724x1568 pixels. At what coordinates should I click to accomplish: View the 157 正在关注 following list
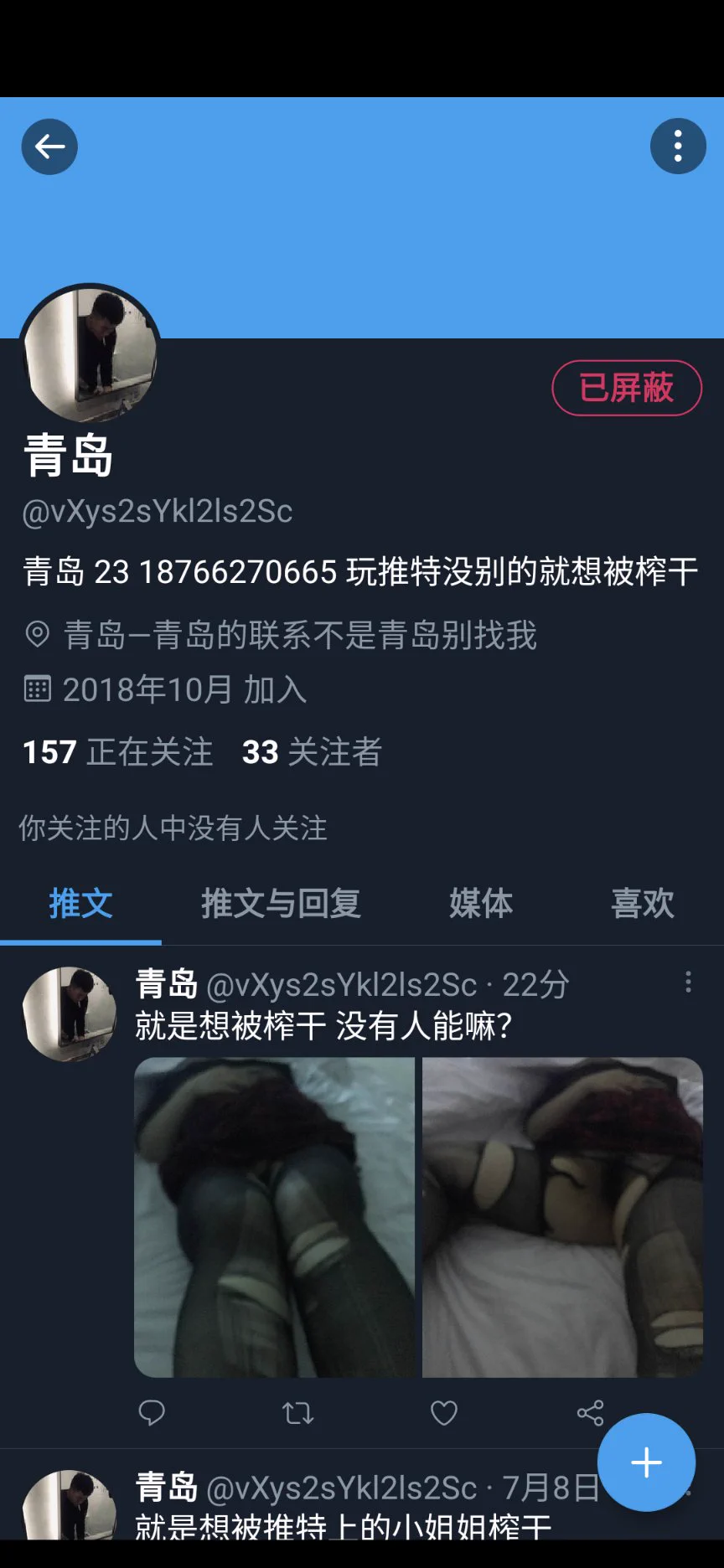[x=117, y=752]
